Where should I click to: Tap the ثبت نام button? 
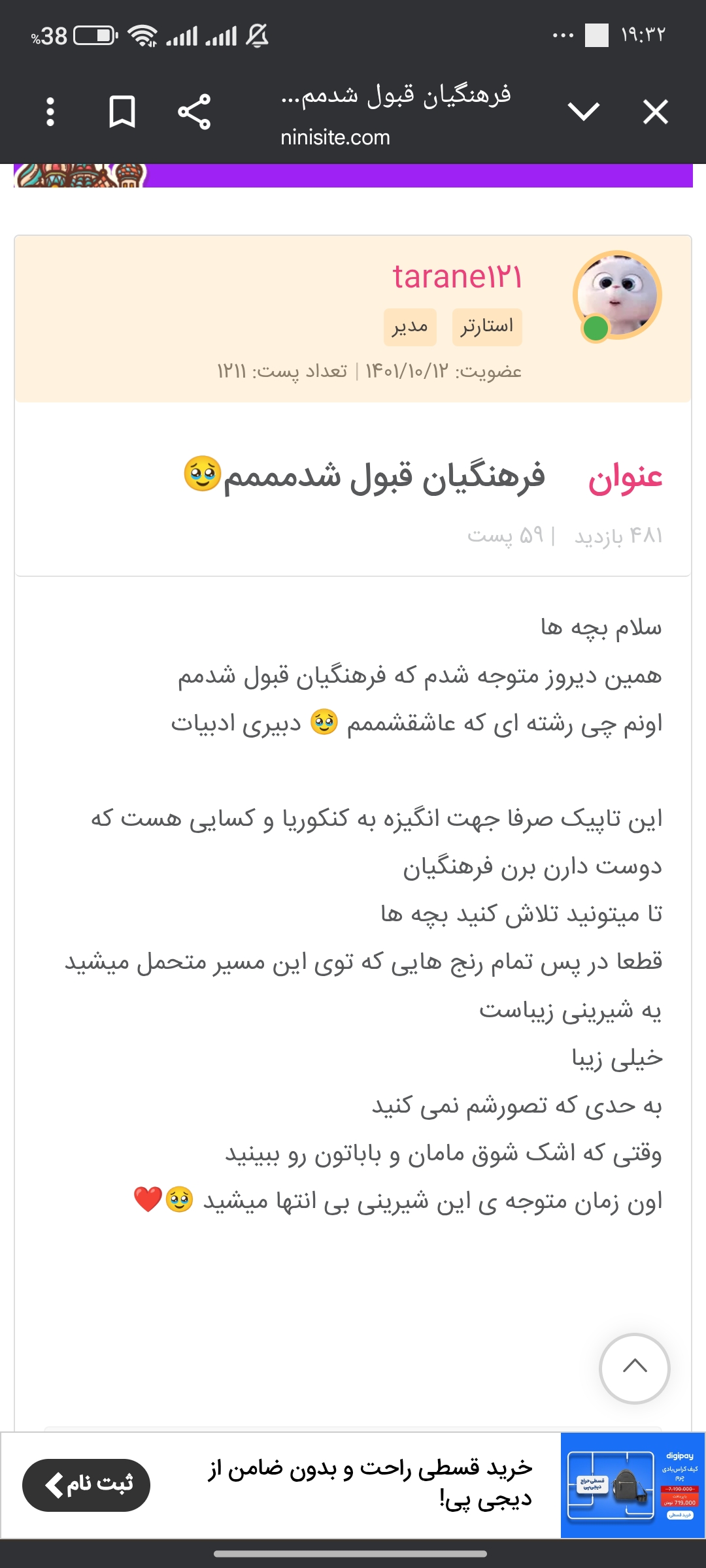tap(86, 1484)
